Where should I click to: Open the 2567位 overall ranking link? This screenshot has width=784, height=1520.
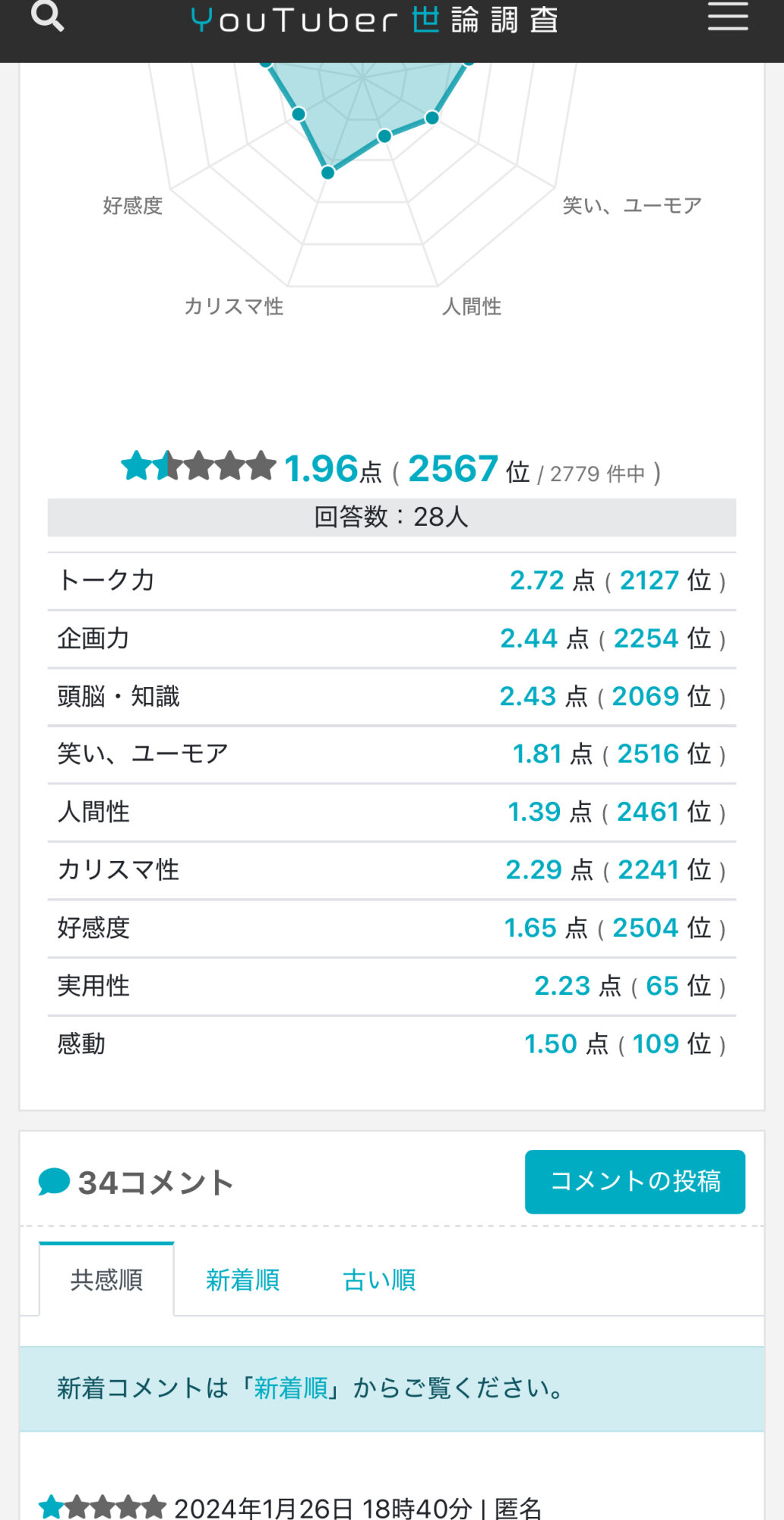point(453,469)
